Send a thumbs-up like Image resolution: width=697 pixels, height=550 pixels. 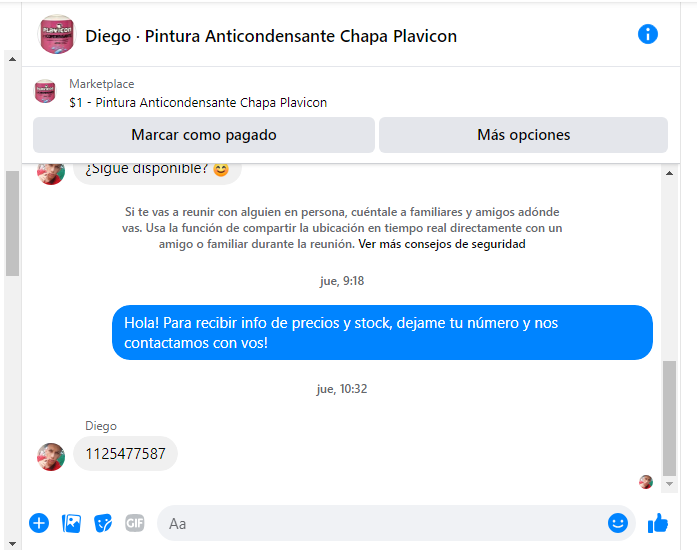pyautogui.click(x=657, y=522)
